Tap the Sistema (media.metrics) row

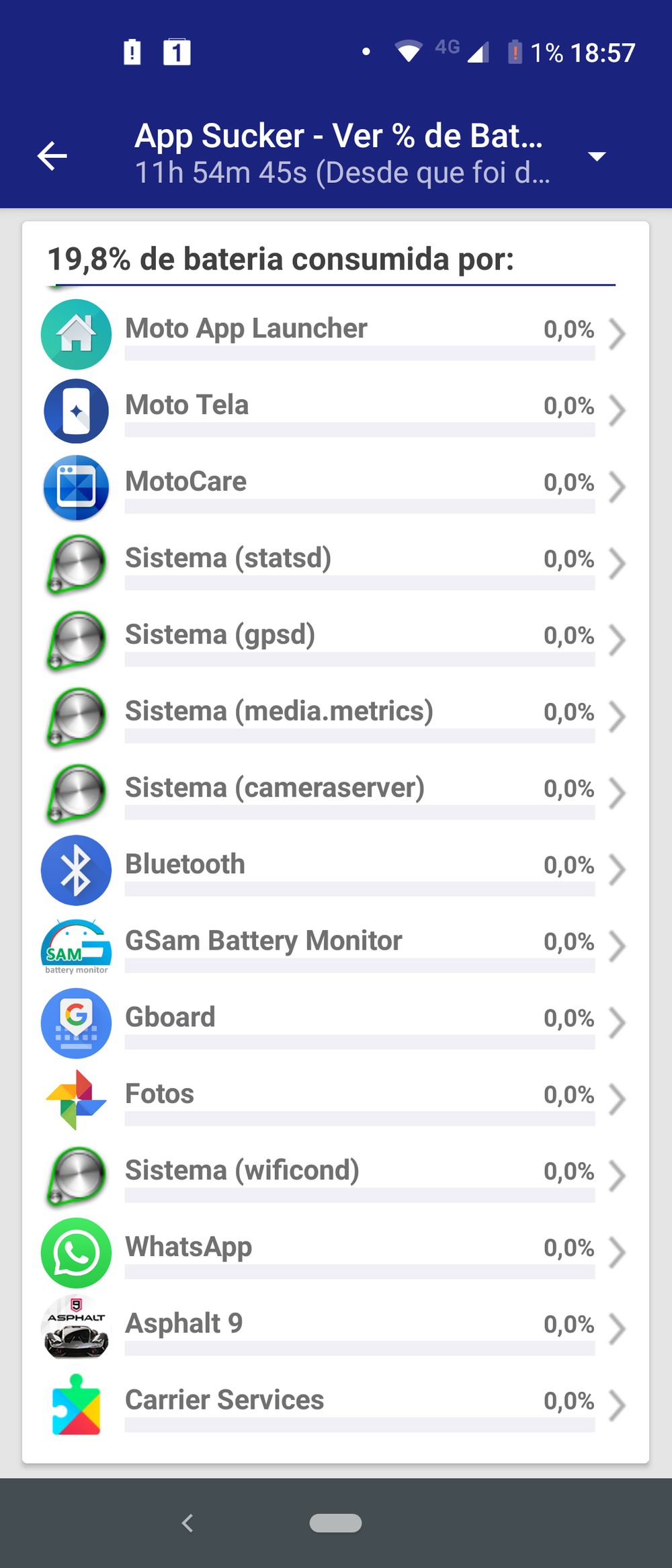coord(336,717)
